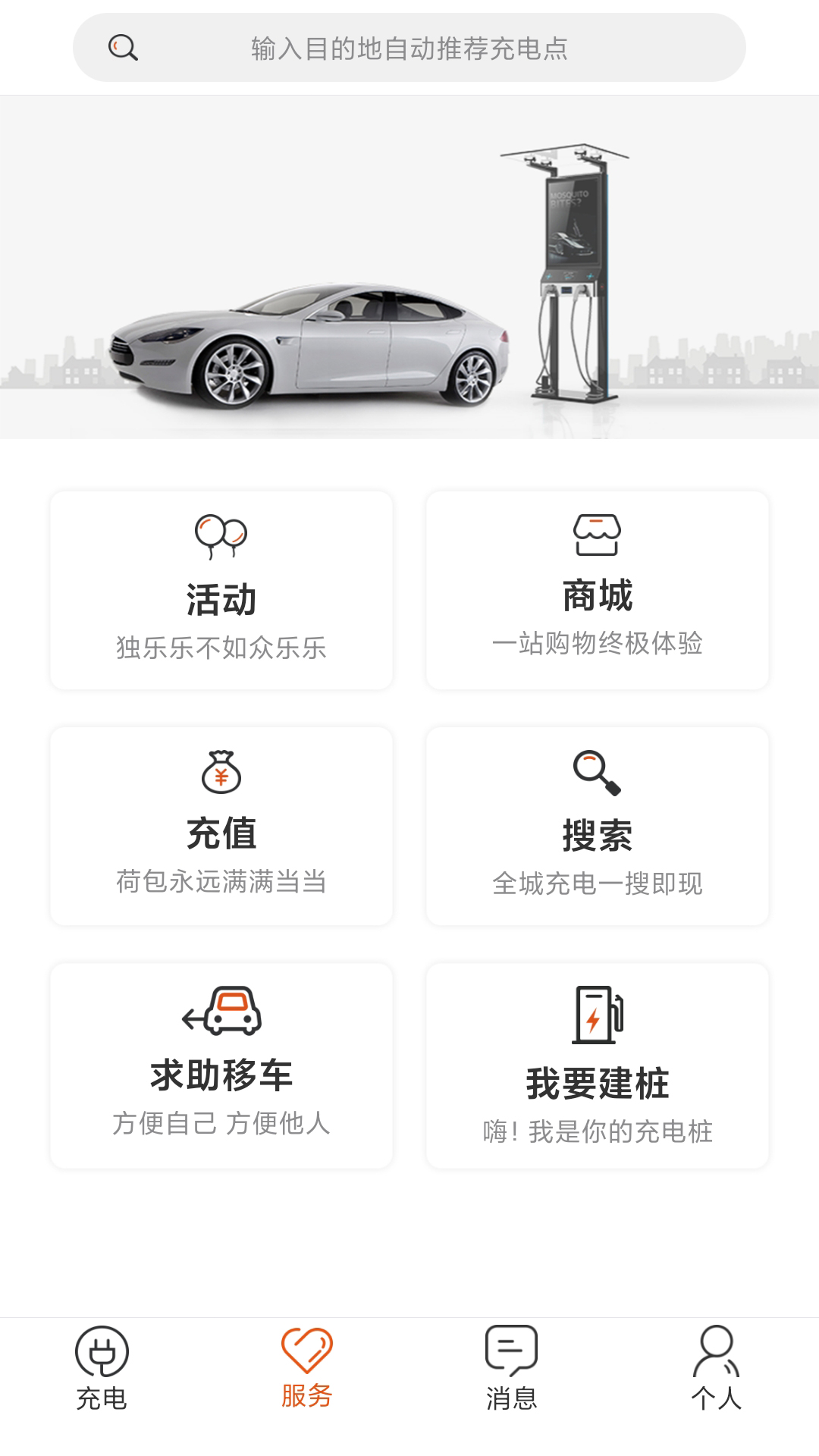
Task: Select the 服务 tab
Action: coord(306,1369)
